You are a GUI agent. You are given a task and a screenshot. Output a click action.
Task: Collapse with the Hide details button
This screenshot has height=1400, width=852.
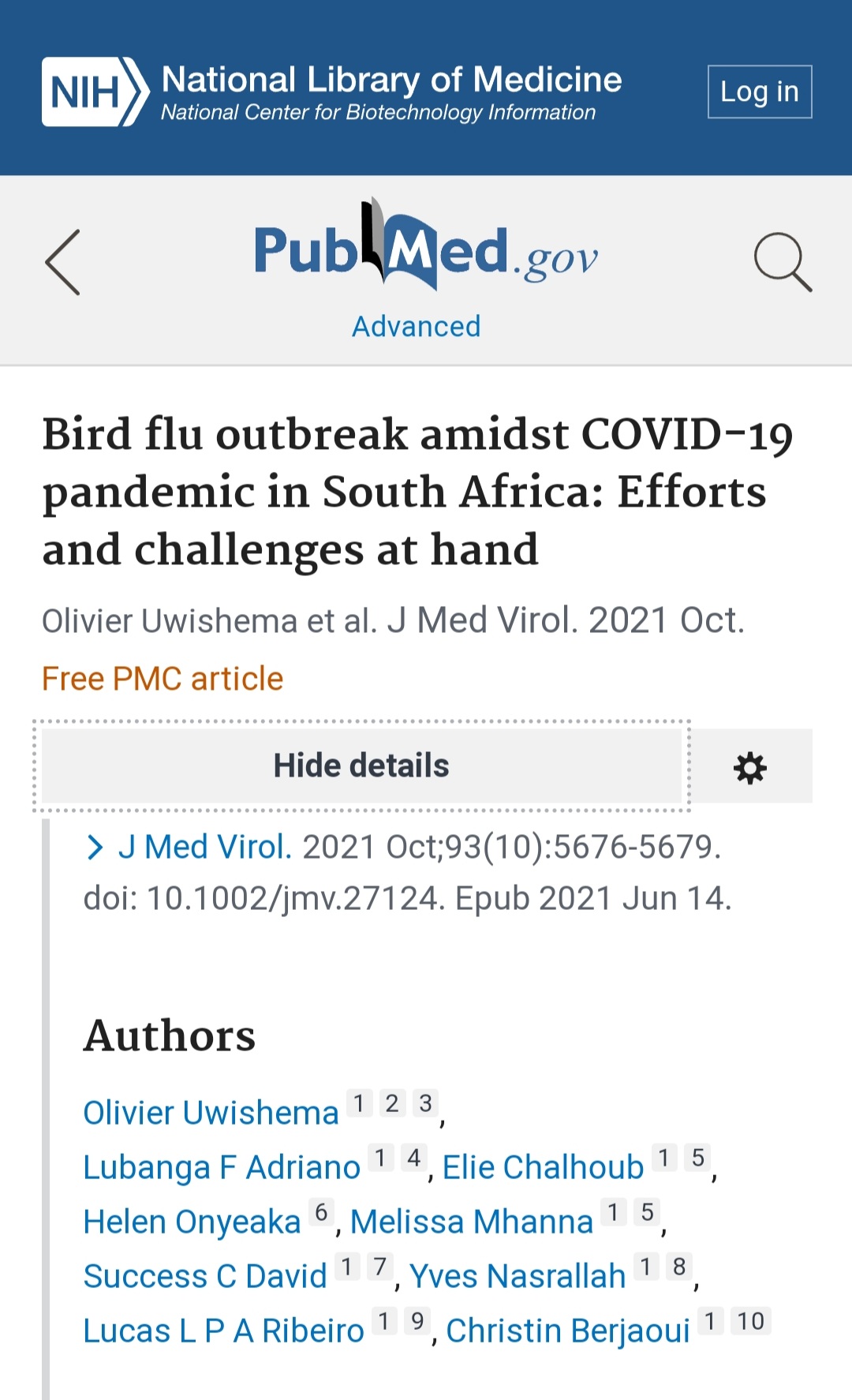click(x=361, y=766)
